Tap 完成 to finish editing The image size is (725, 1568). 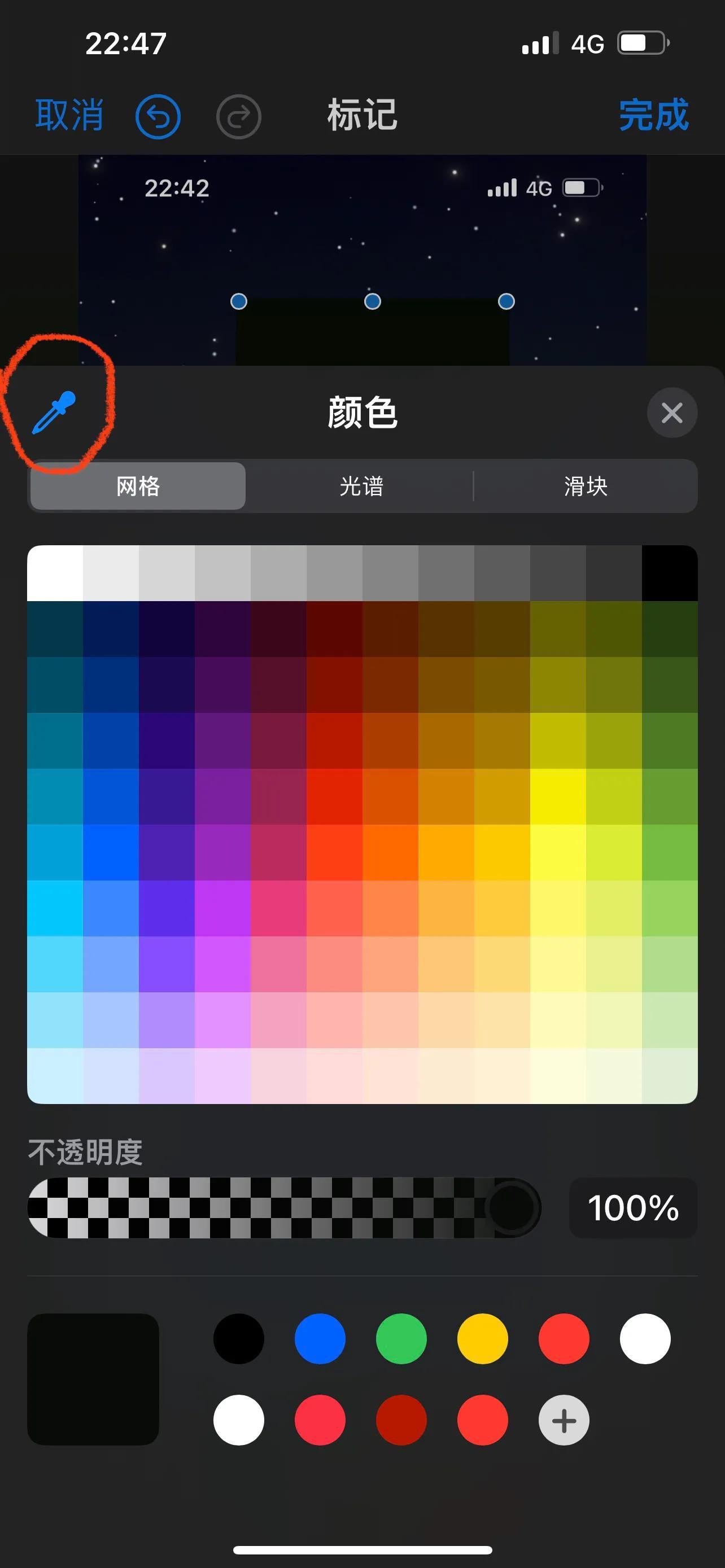click(x=654, y=115)
